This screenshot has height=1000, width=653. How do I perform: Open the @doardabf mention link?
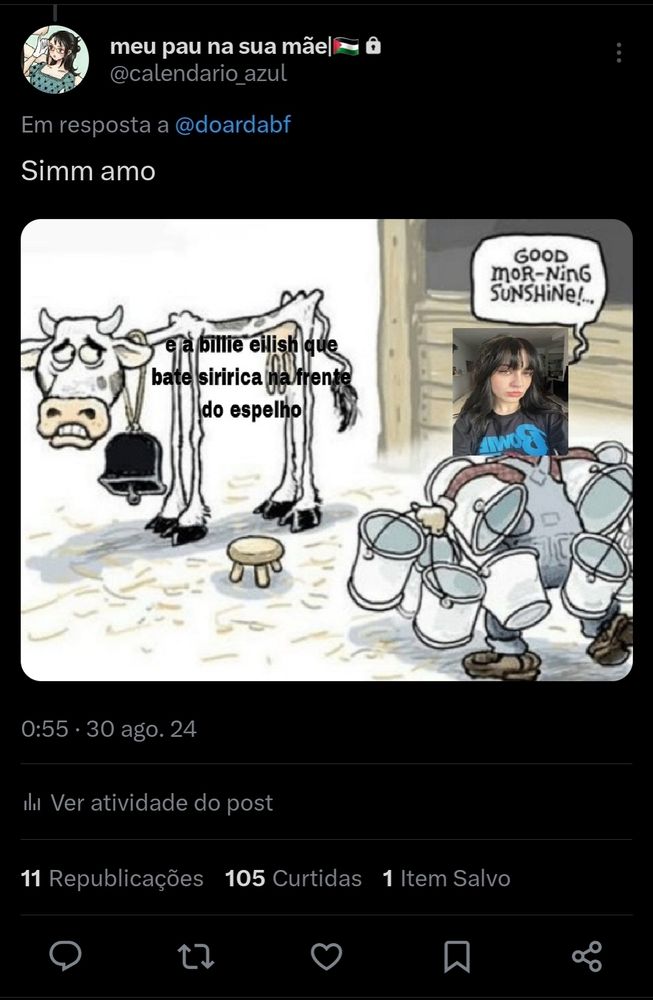coord(233,125)
